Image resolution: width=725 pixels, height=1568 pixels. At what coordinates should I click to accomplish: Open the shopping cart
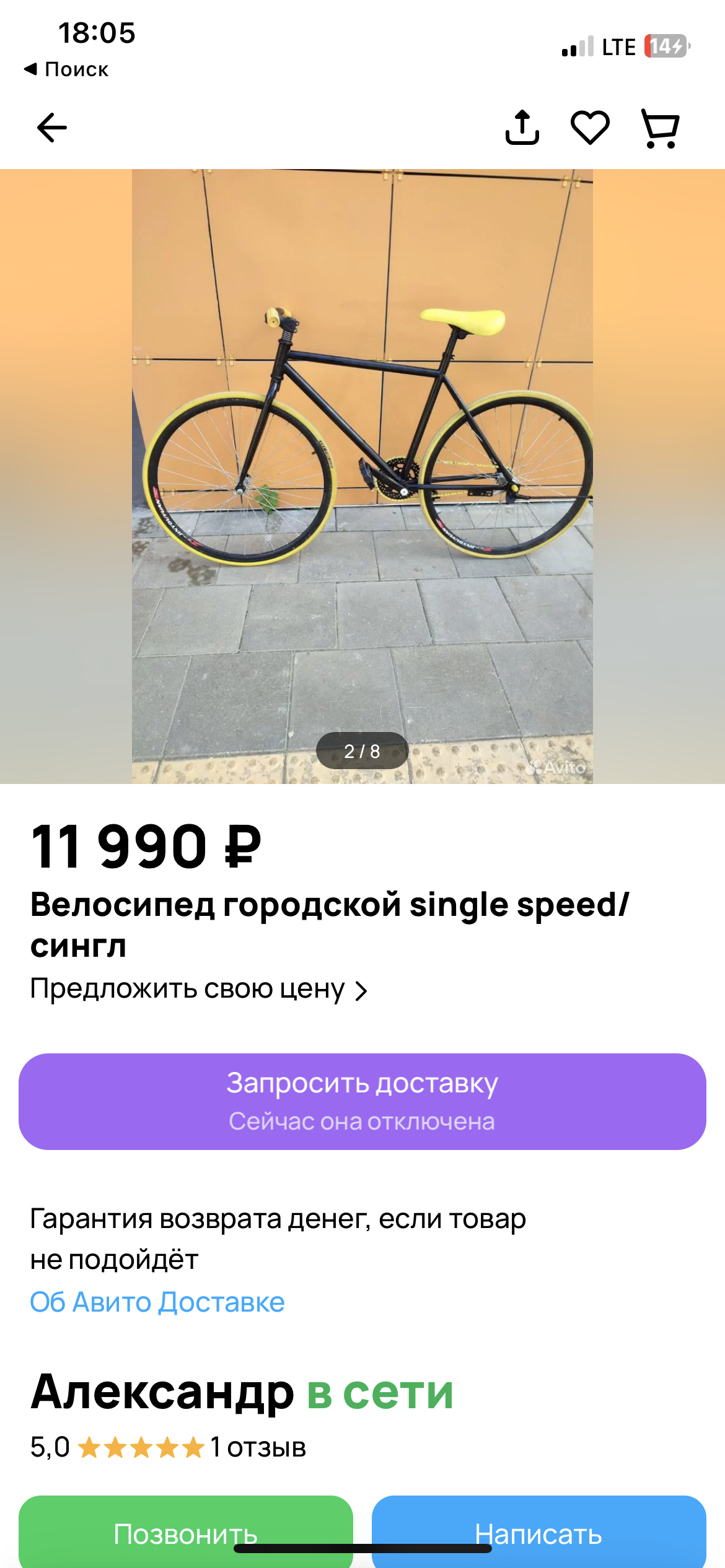point(661,128)
